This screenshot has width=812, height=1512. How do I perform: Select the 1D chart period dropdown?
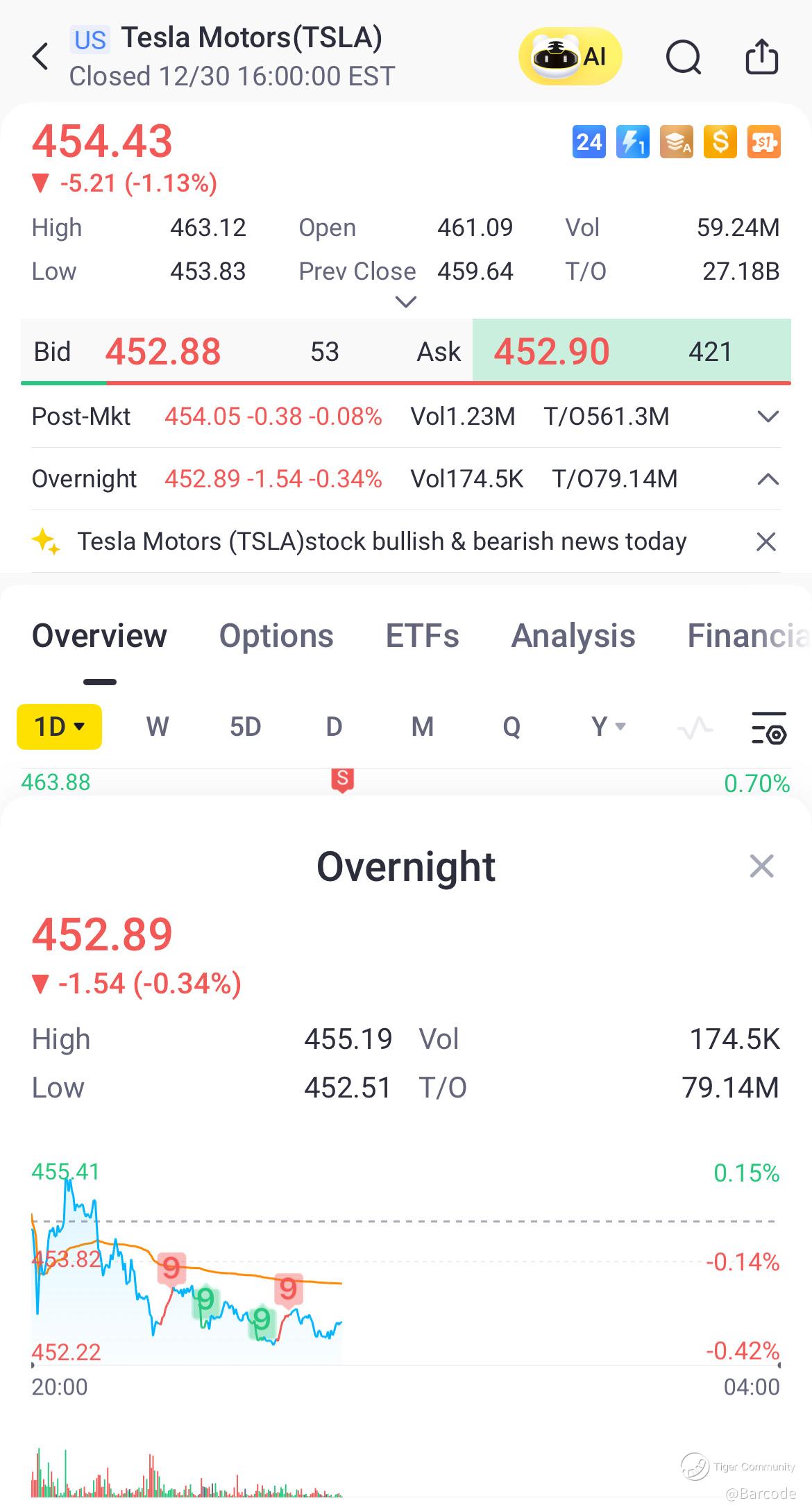point(60,727)
